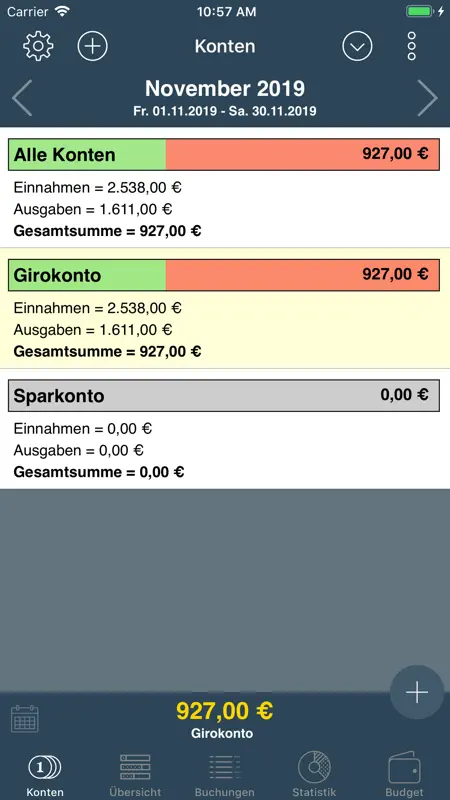Go to the previous month
Screen dimensions: 450x800
(x=22, y=98)
